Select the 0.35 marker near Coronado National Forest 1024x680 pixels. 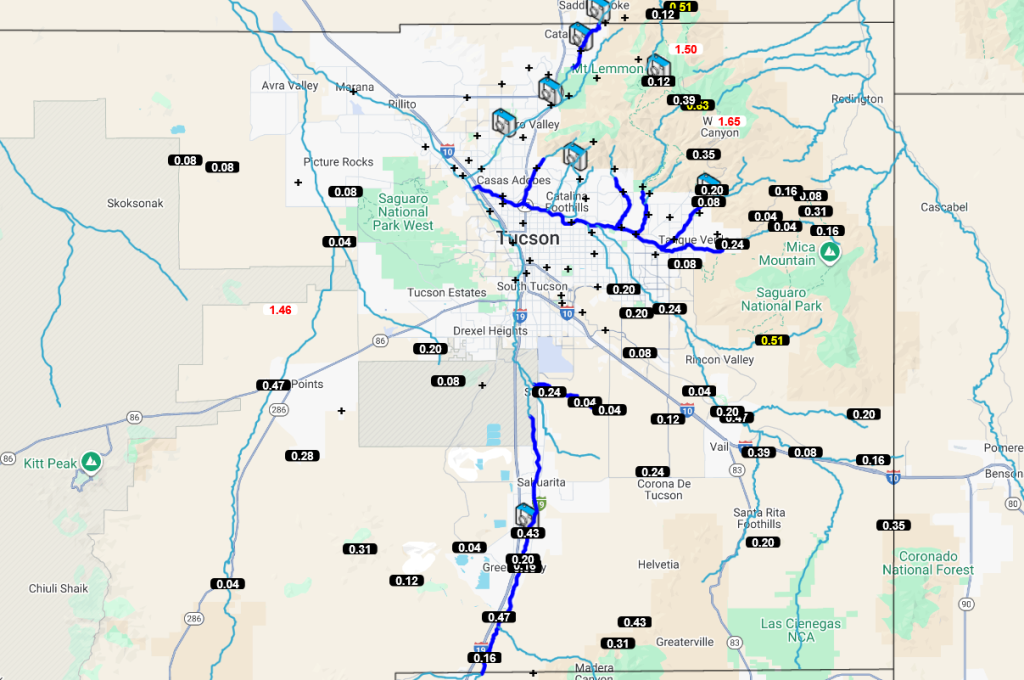click(893, 525)
